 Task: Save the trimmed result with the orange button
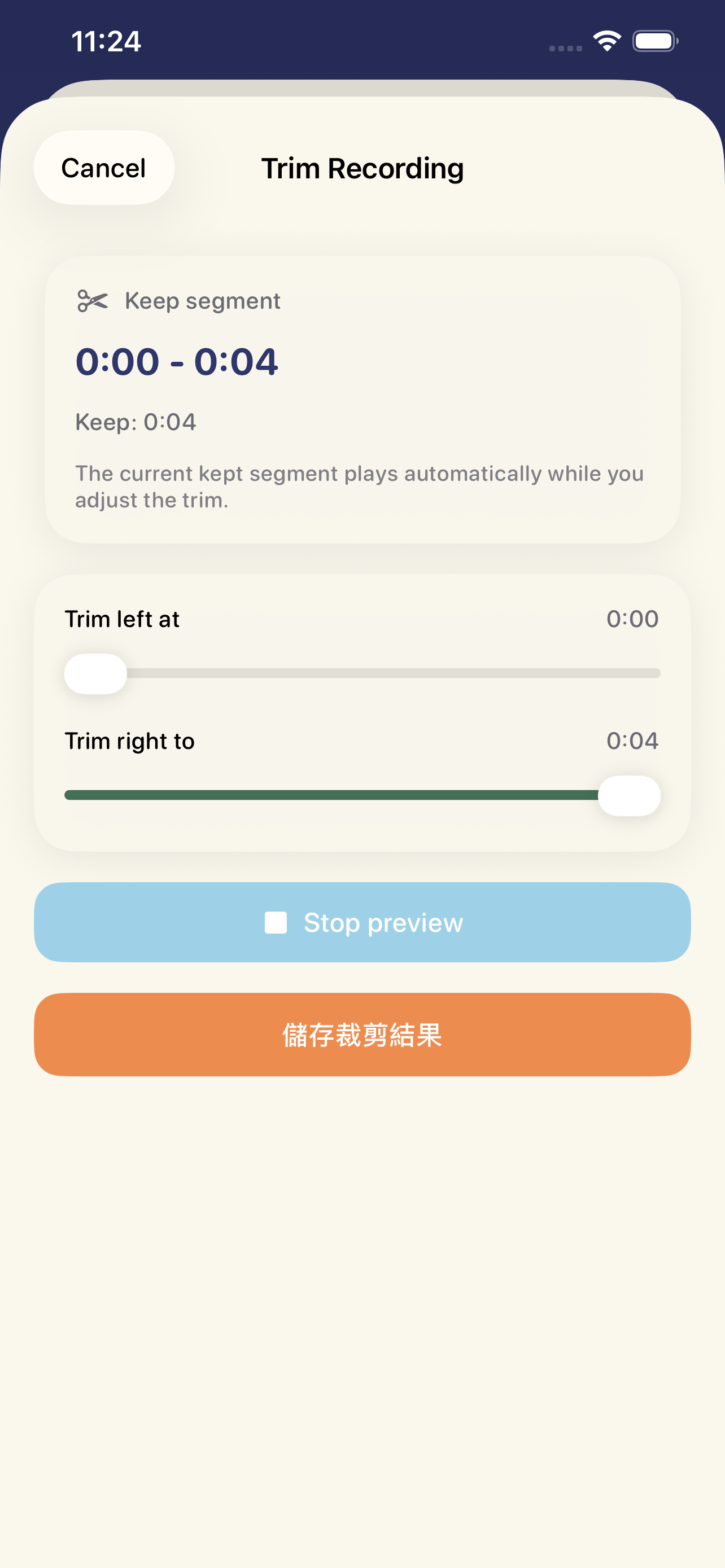[x=362, y=1035]
